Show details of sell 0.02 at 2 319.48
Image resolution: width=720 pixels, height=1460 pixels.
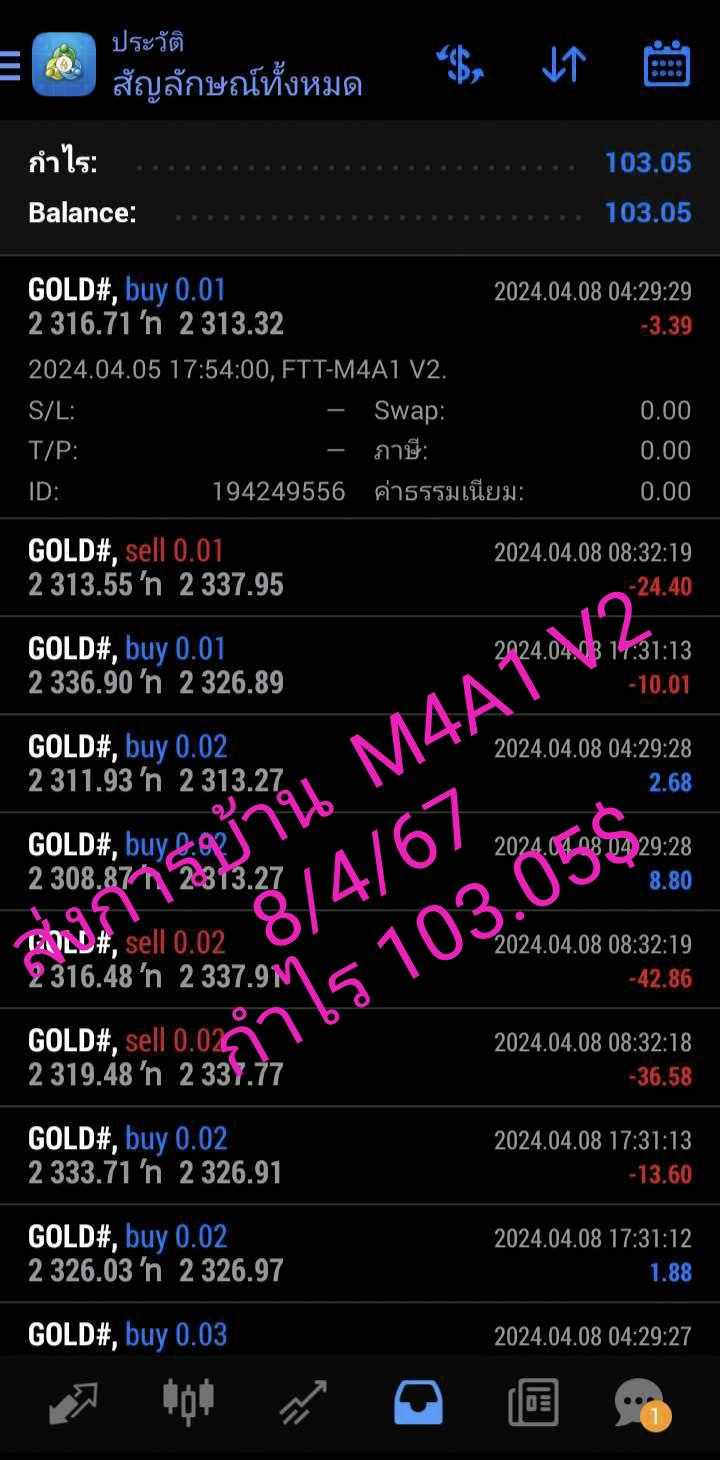360,1057
